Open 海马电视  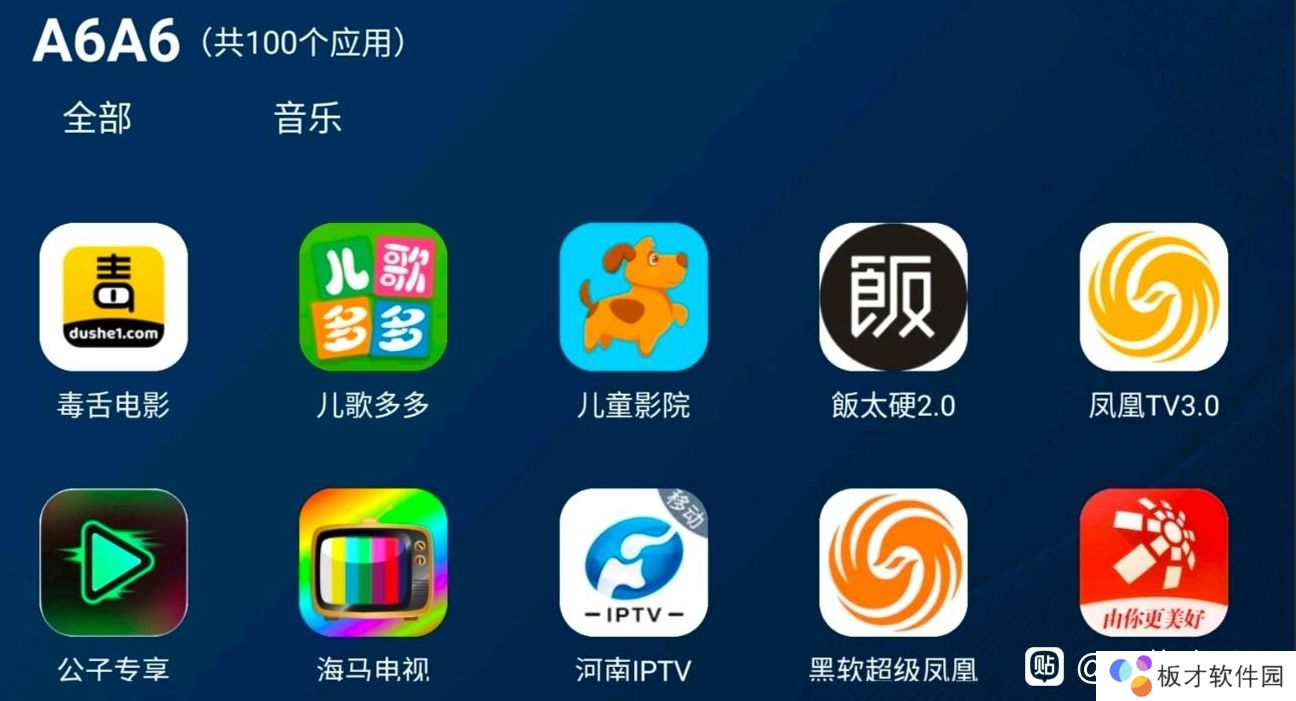(x=373, y=562)
